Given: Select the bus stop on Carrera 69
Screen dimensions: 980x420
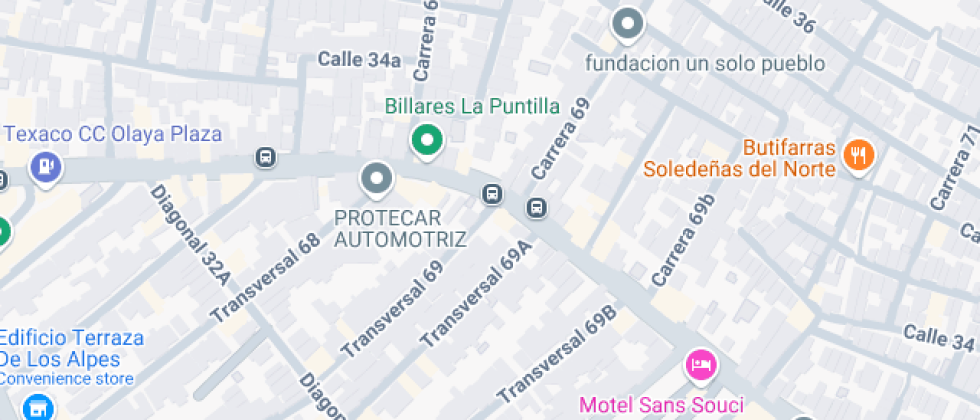Looking at the screenshot, I should (x=537, y=208).
